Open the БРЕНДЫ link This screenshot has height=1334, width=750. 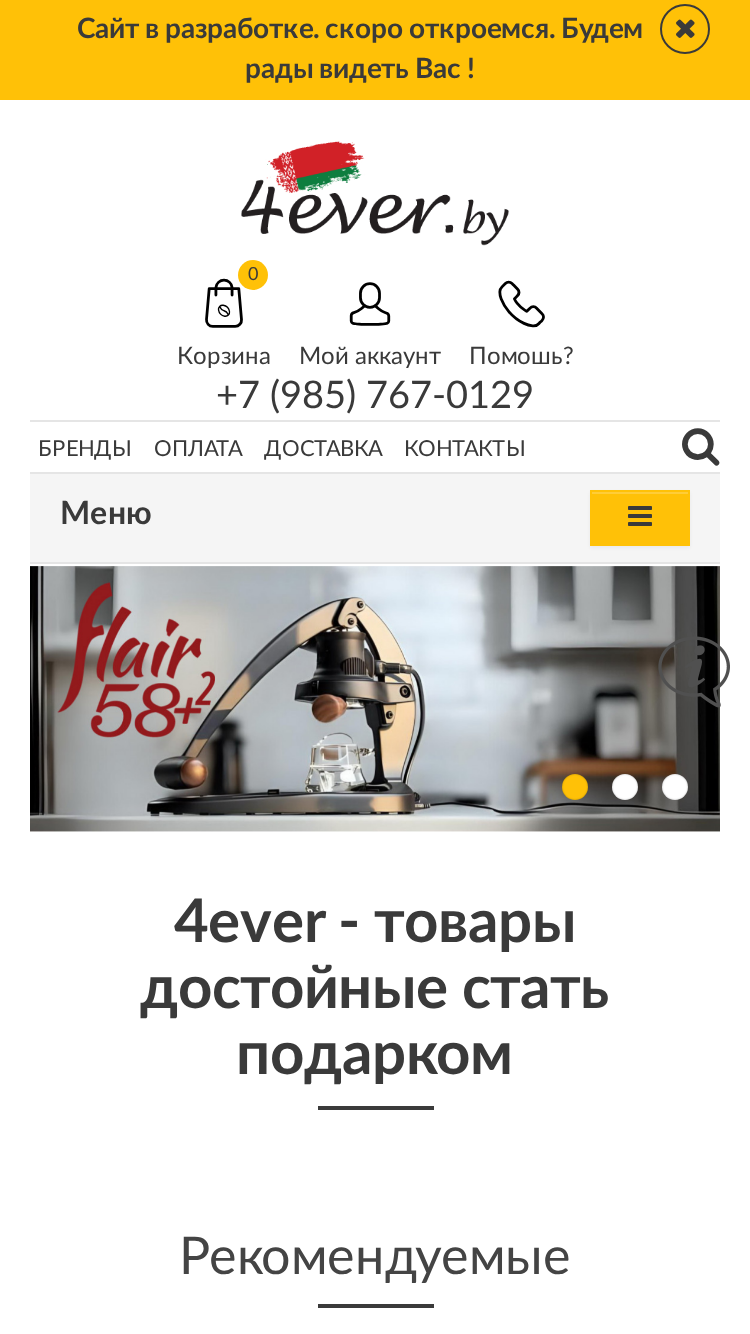(85, 448)
